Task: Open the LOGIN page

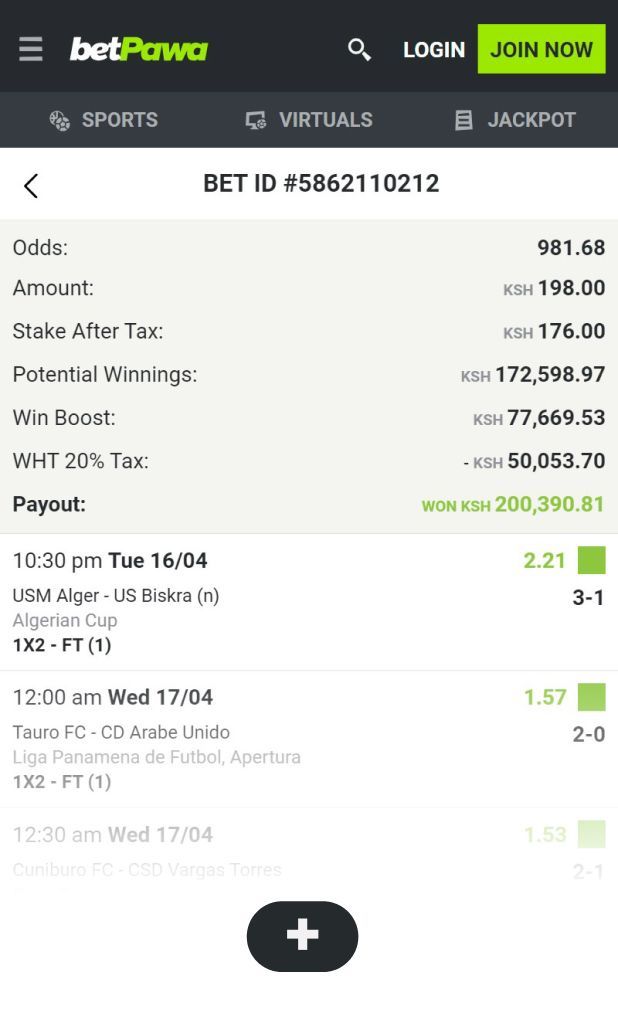Action: click(433, 49)
